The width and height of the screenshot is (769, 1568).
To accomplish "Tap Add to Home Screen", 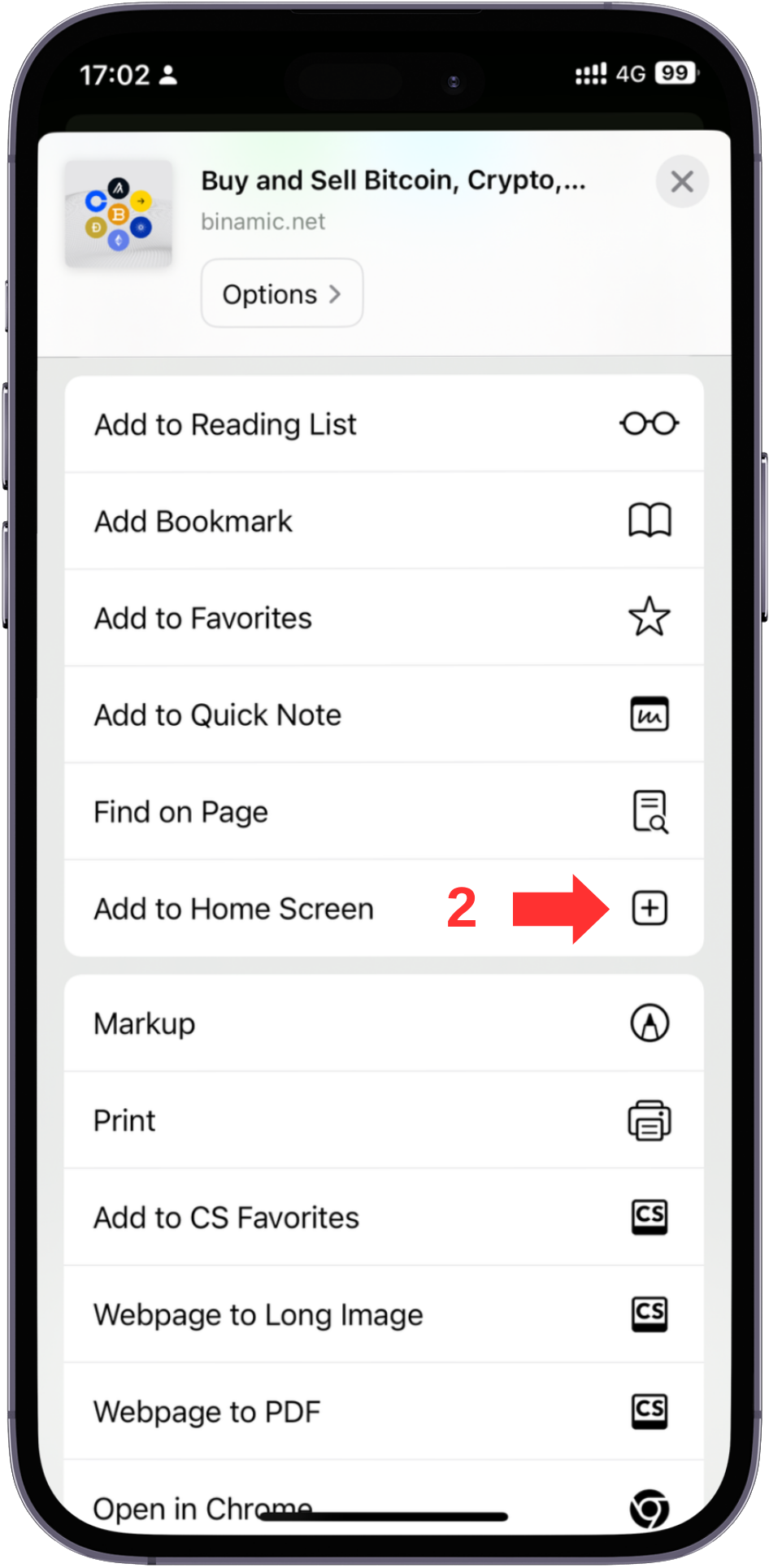I will coord(384,908).
